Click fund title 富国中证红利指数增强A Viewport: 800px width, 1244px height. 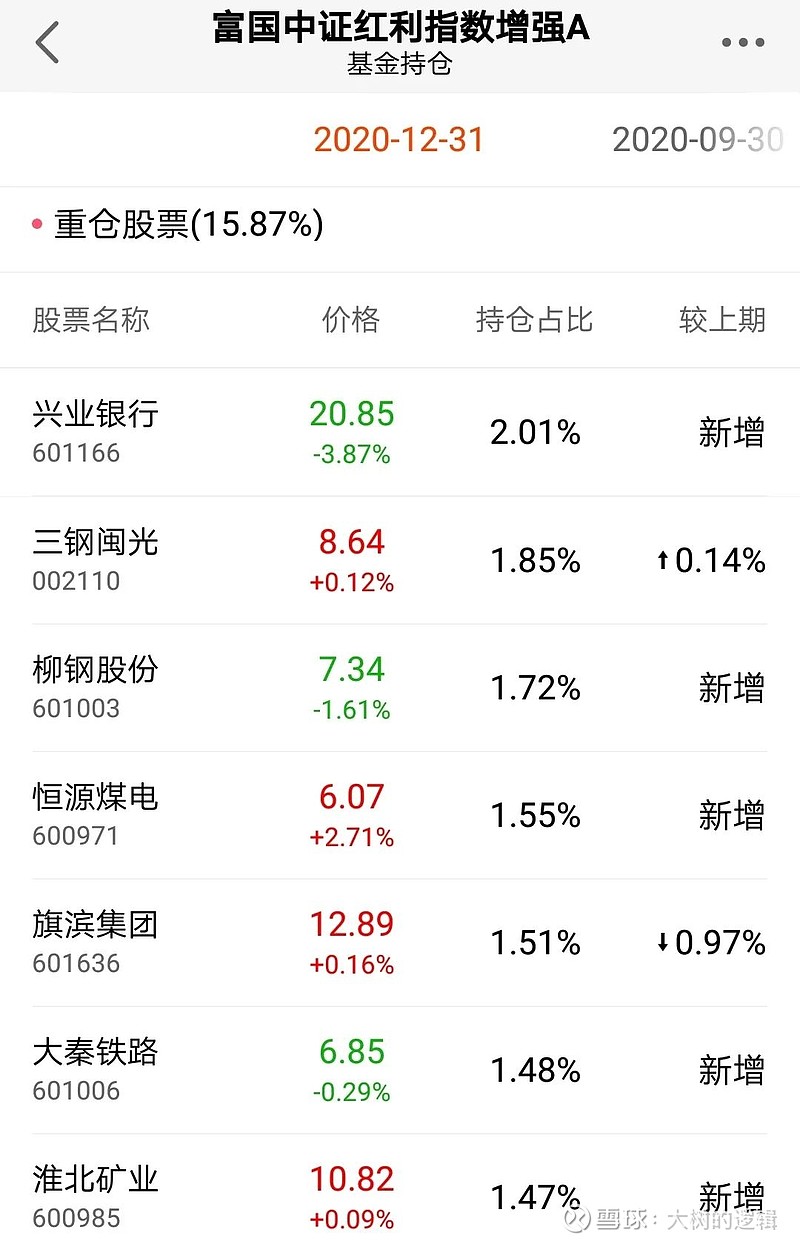[400, 29]
